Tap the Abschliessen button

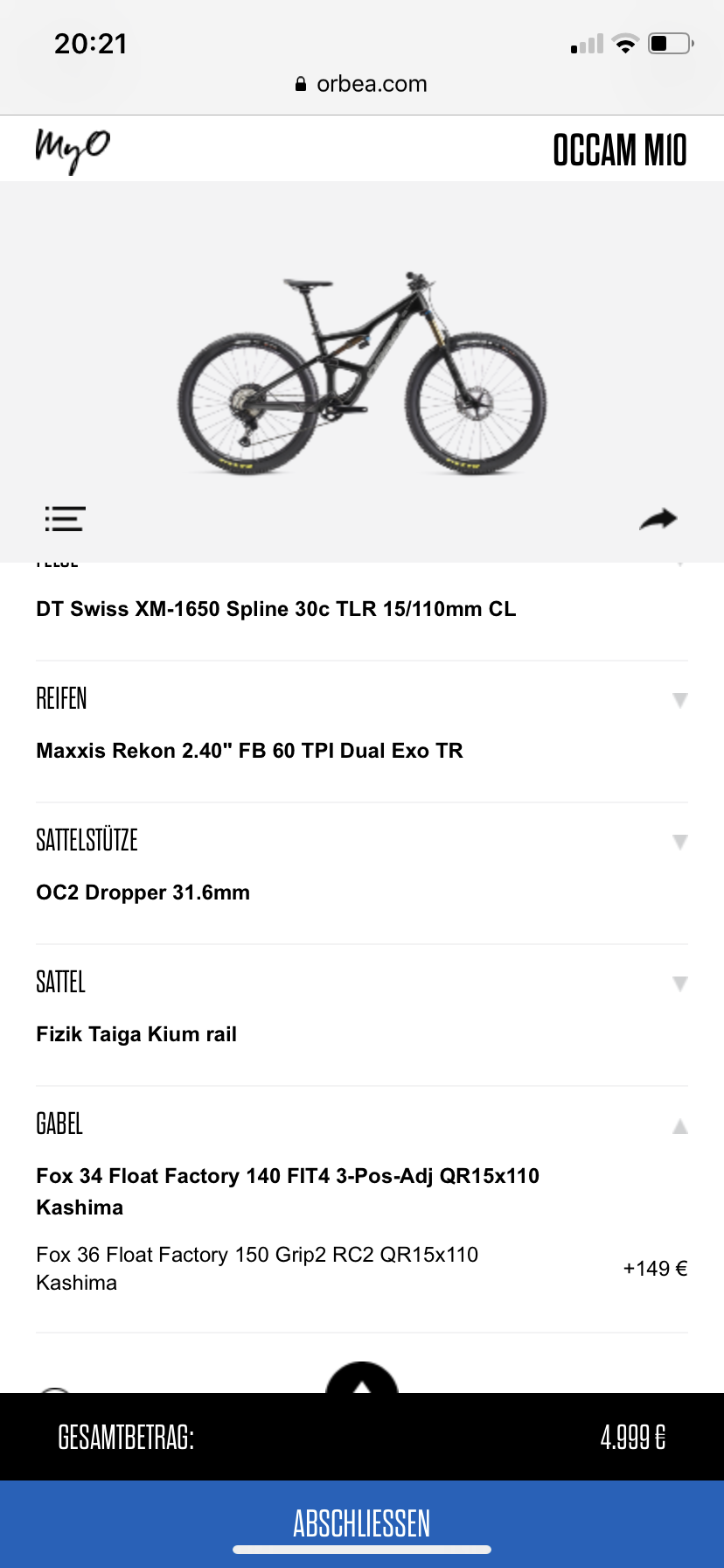[362, 1522]
